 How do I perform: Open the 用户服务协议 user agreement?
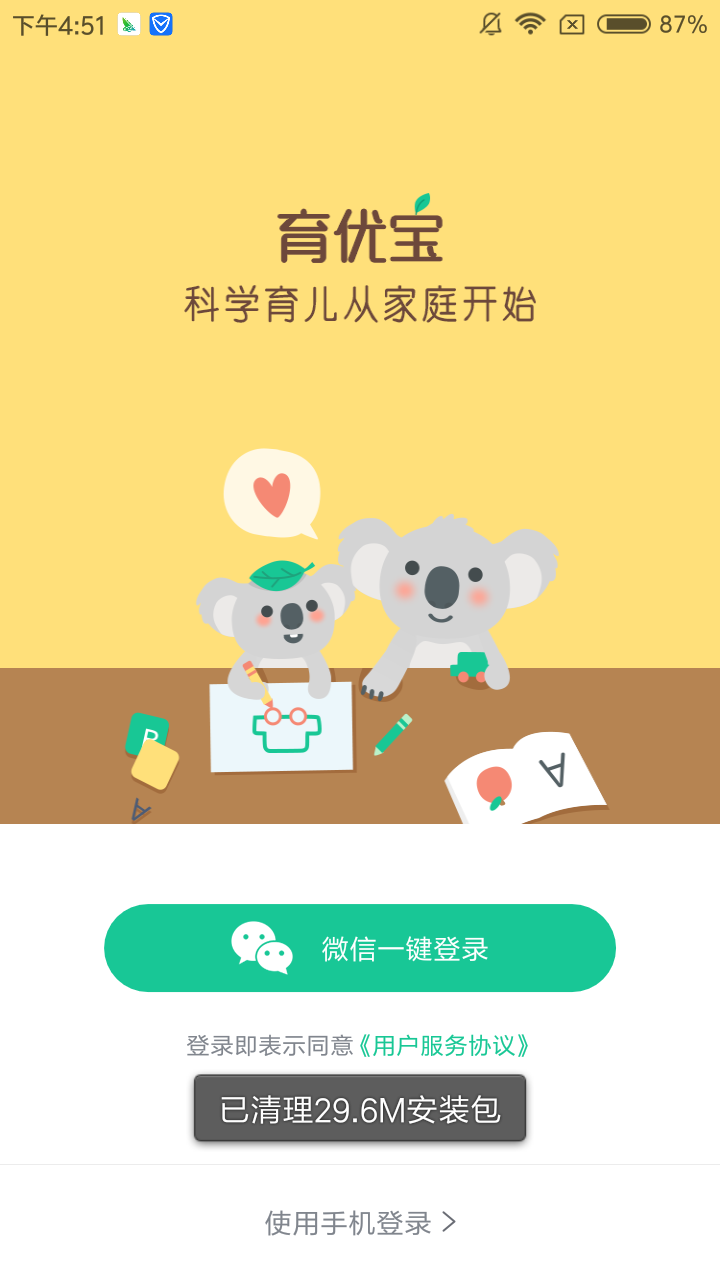[444, 1046]
